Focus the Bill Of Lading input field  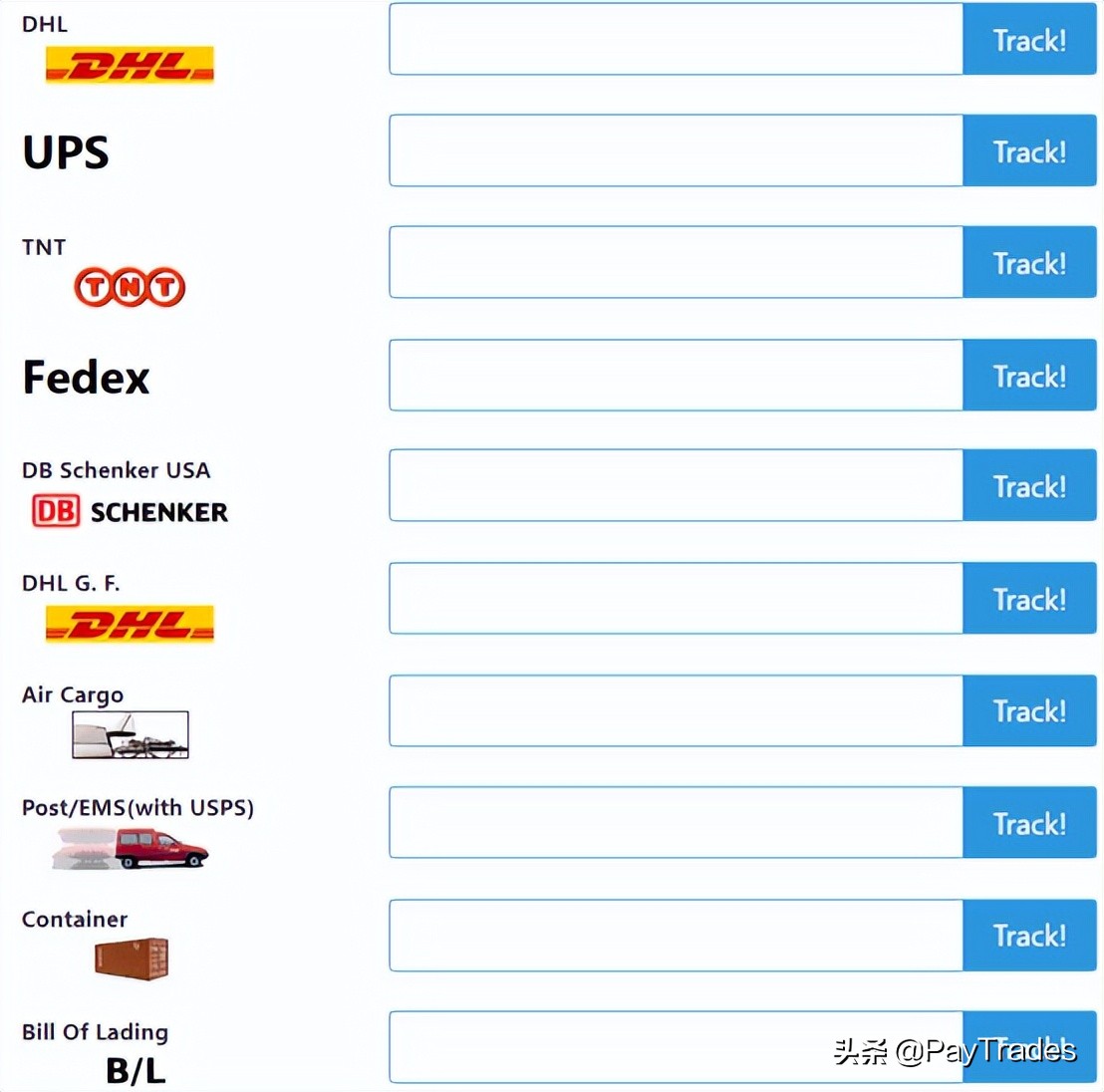[676, 1047]
